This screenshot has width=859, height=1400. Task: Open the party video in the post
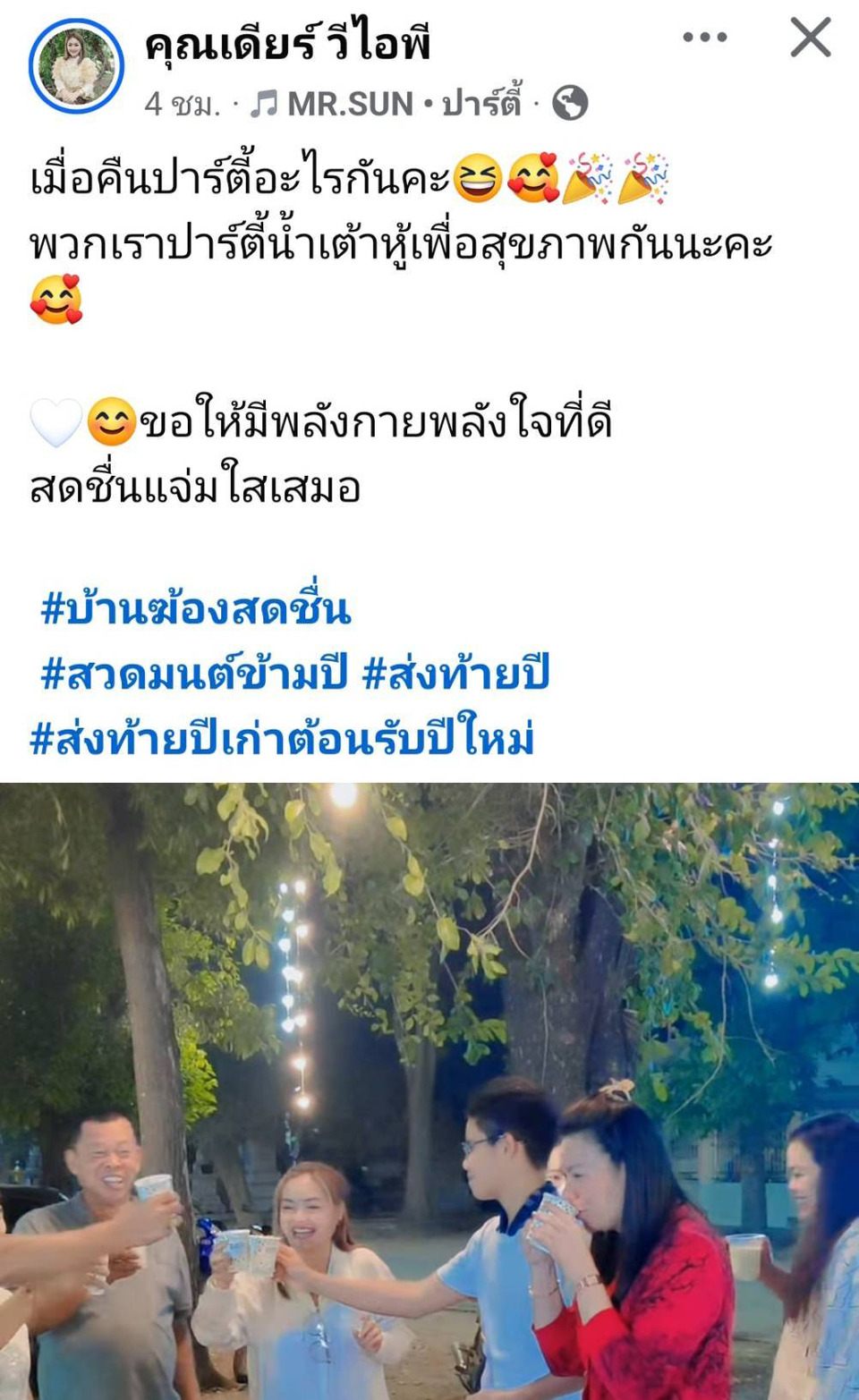tap(429, 1091)
